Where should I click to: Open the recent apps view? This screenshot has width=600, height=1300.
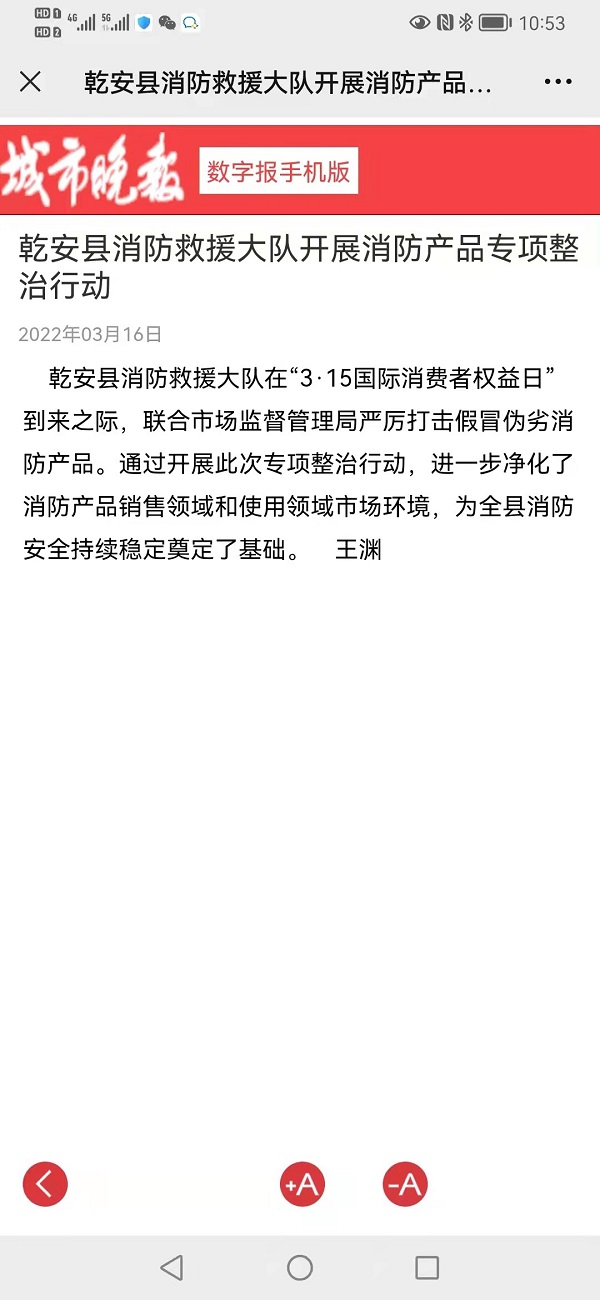(427, 1268)
